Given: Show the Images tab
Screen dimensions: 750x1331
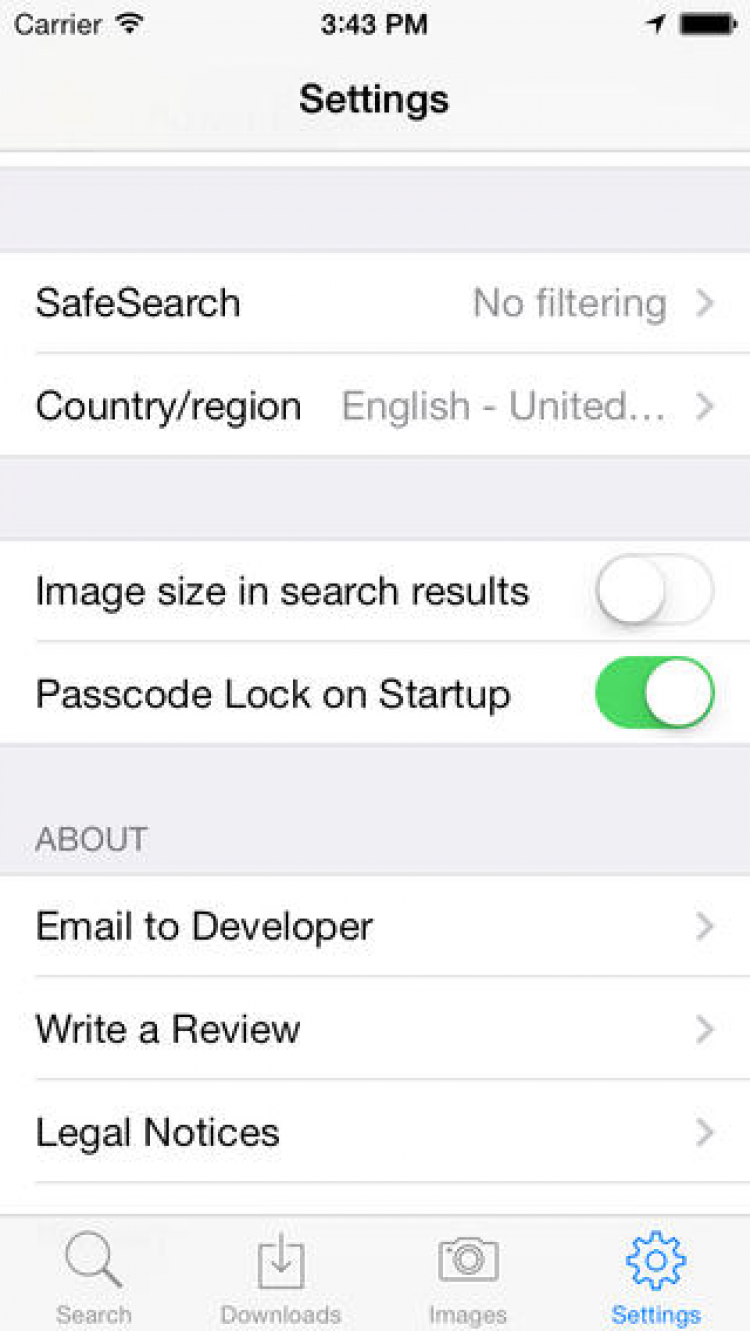Looking at the screenshot, I should pyautogui.click(x=468, y=1277).
